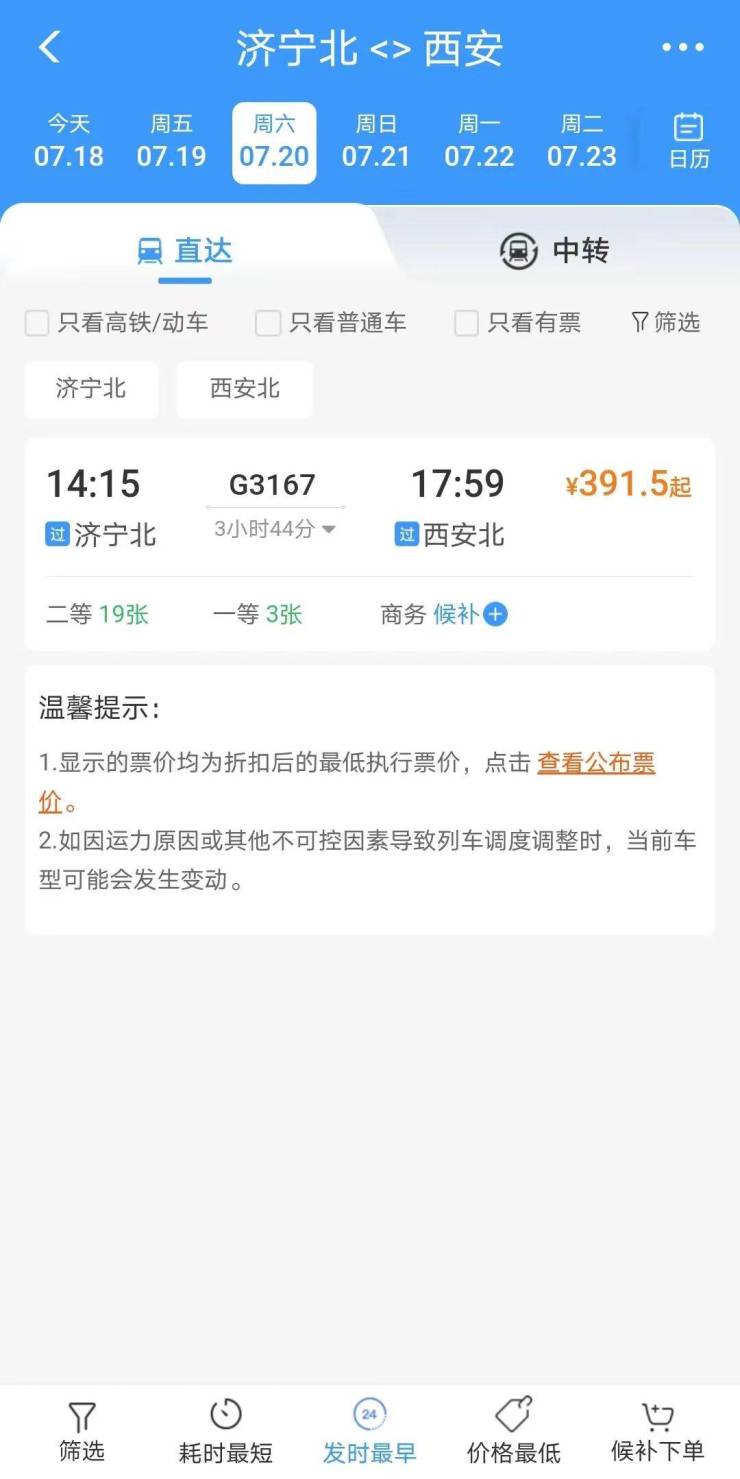
Task: Select the date 07.19 周五
Action: click(x=171, y=142)
